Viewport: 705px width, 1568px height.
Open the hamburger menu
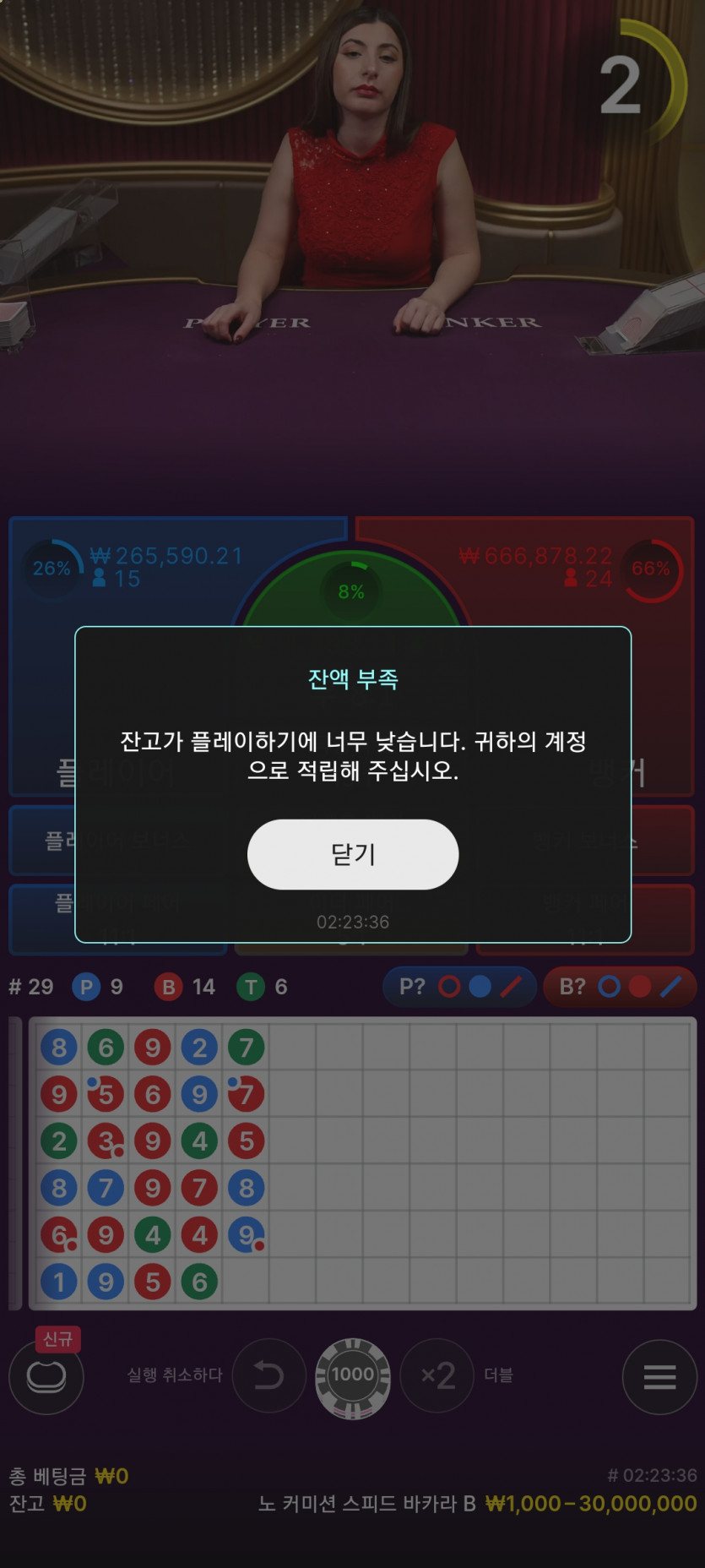(659, 1376)
